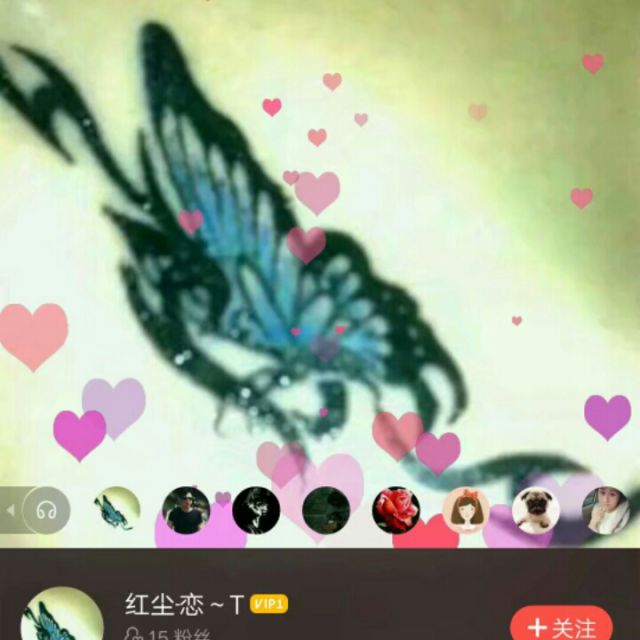
Task: Open the butterfly avatar in the viewer row
Action: [116, 510]
